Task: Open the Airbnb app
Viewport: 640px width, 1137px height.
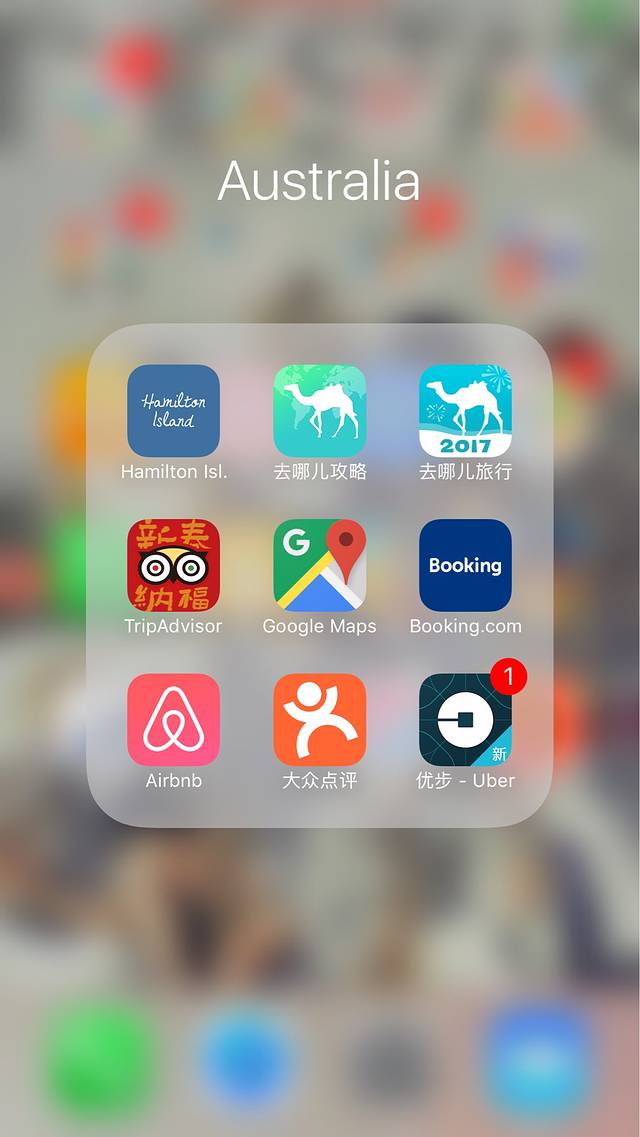Action: [x=173, y=719]
